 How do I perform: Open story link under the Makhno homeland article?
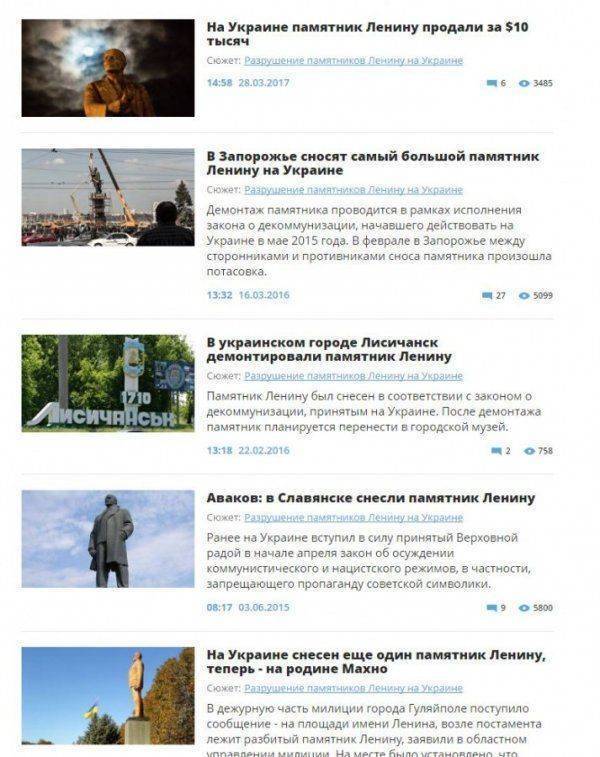point(353,688)
